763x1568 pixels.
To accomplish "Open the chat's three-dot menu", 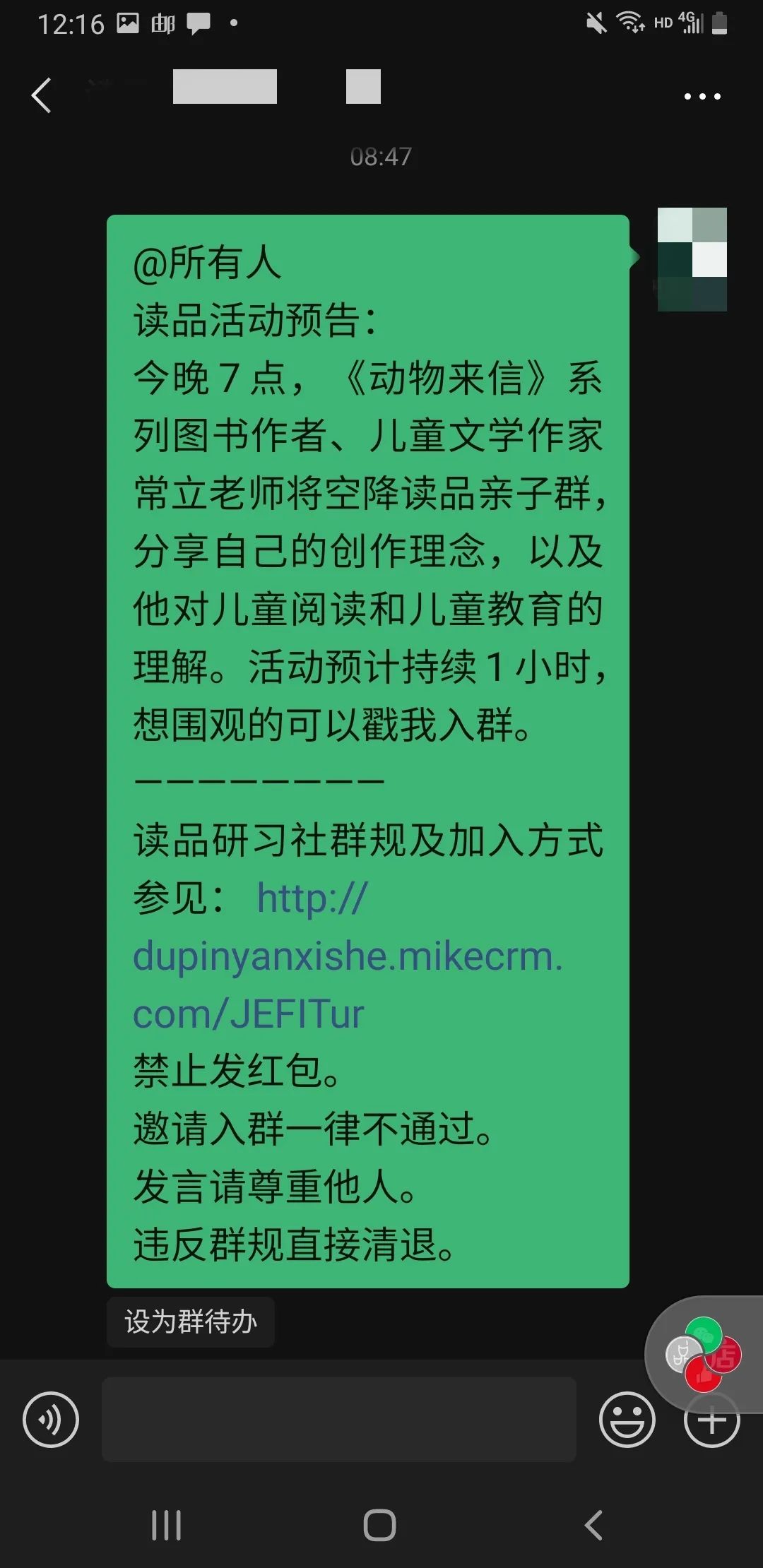I will tap(702, 96).
